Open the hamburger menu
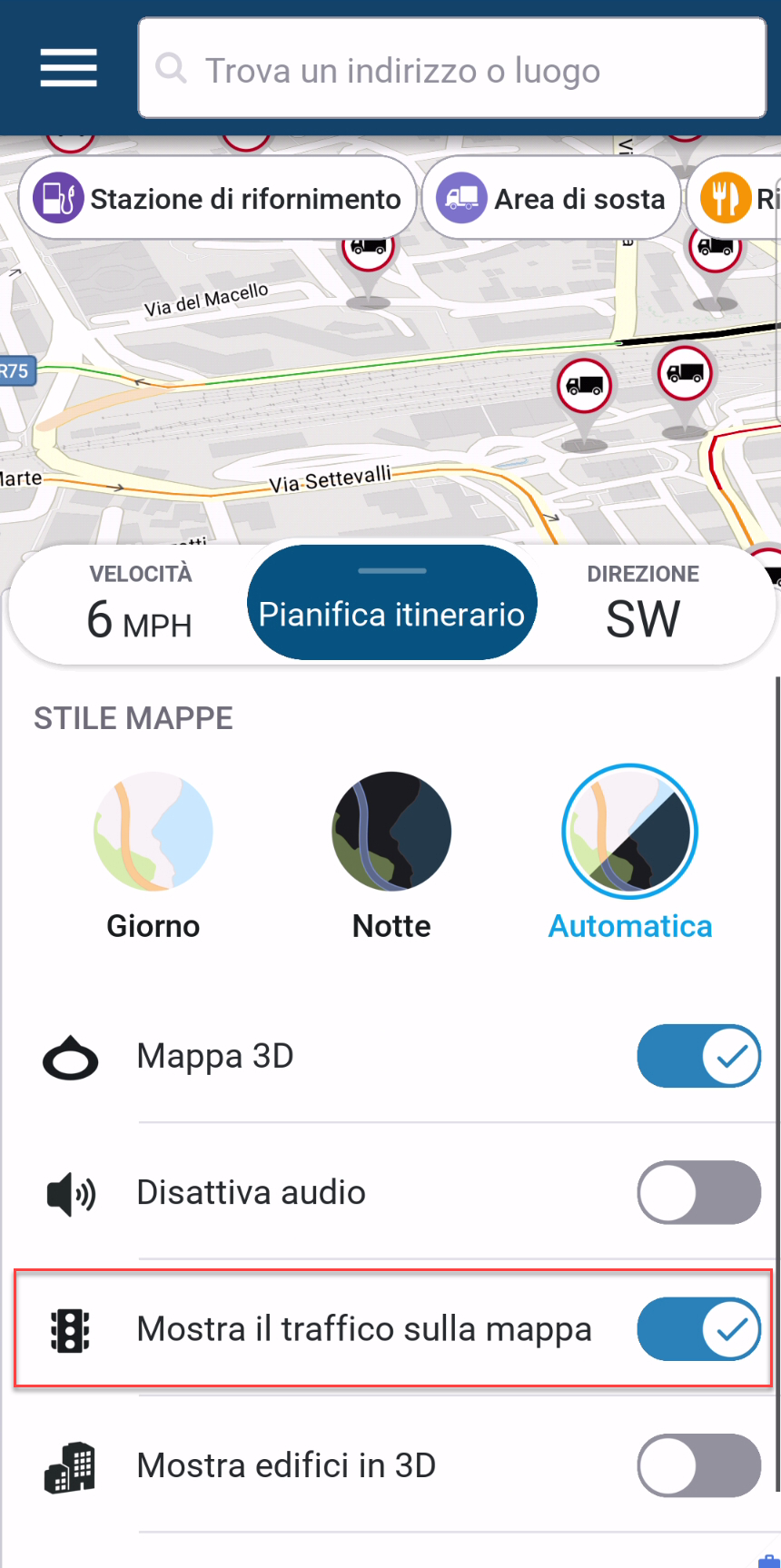This screenshot has width=781, height=1568. click(68, 68)
